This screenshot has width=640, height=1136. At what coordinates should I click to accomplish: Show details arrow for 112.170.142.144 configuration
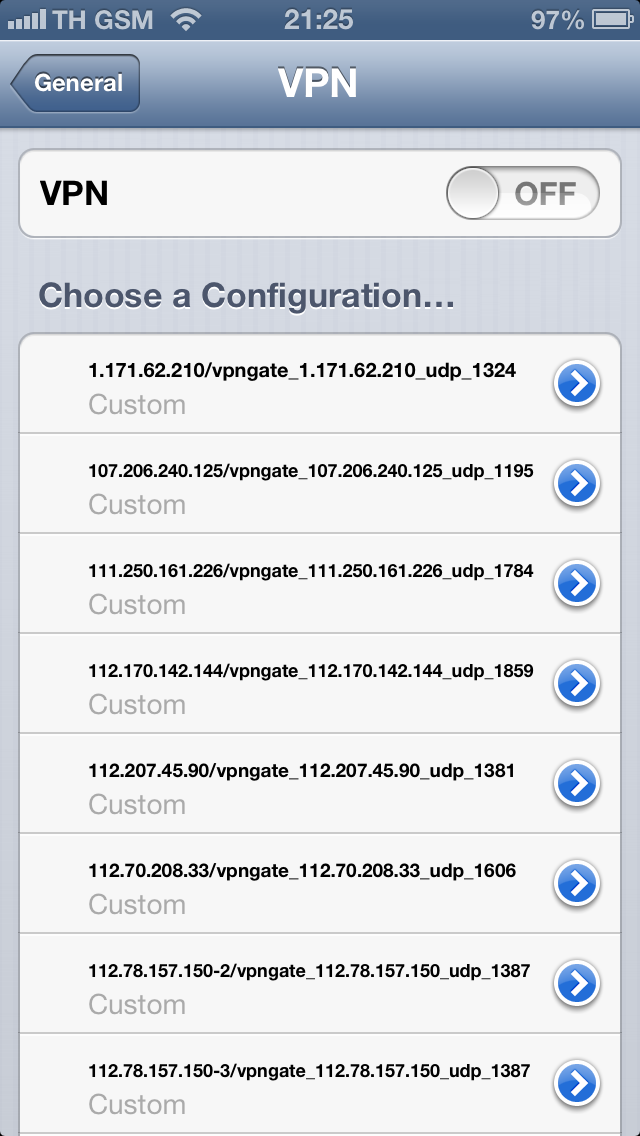tap(577, 684)
